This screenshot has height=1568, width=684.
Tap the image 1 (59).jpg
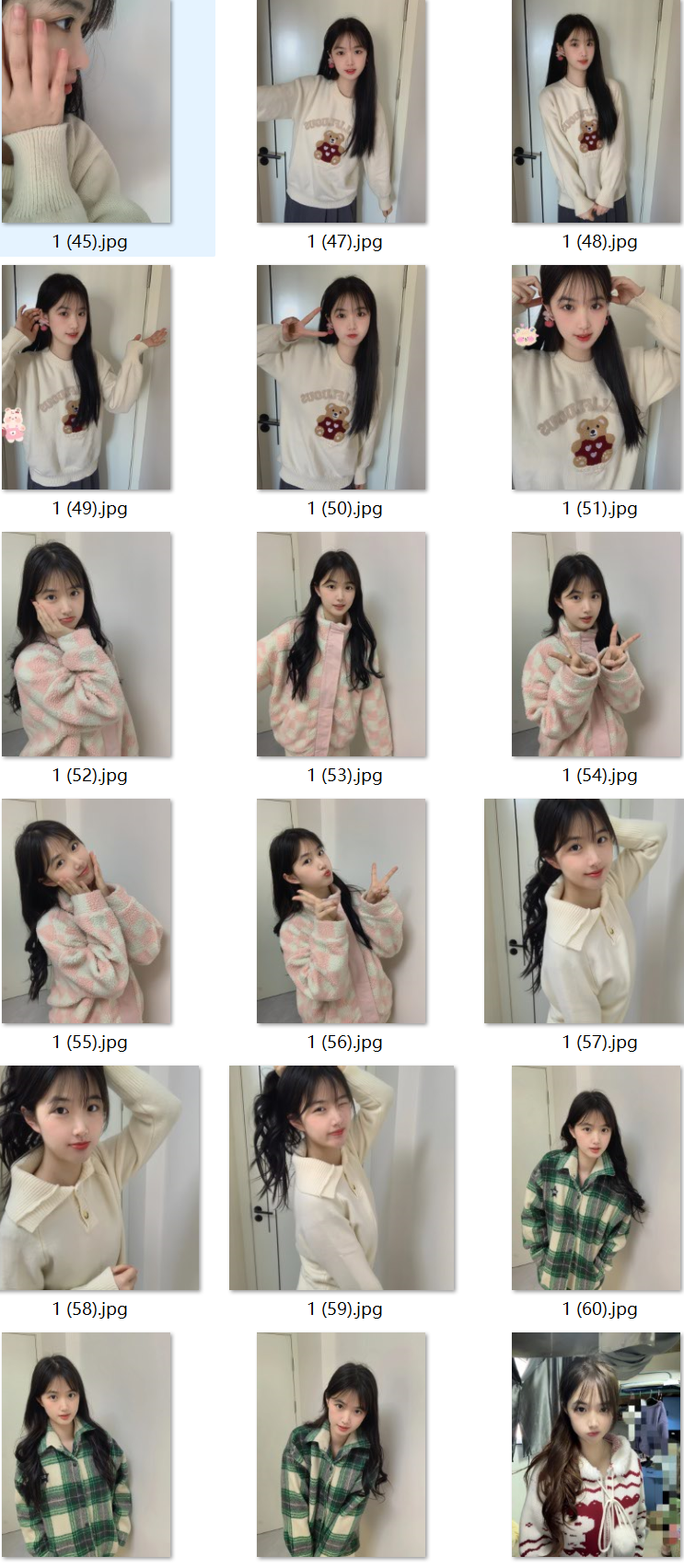(342, 1178)
